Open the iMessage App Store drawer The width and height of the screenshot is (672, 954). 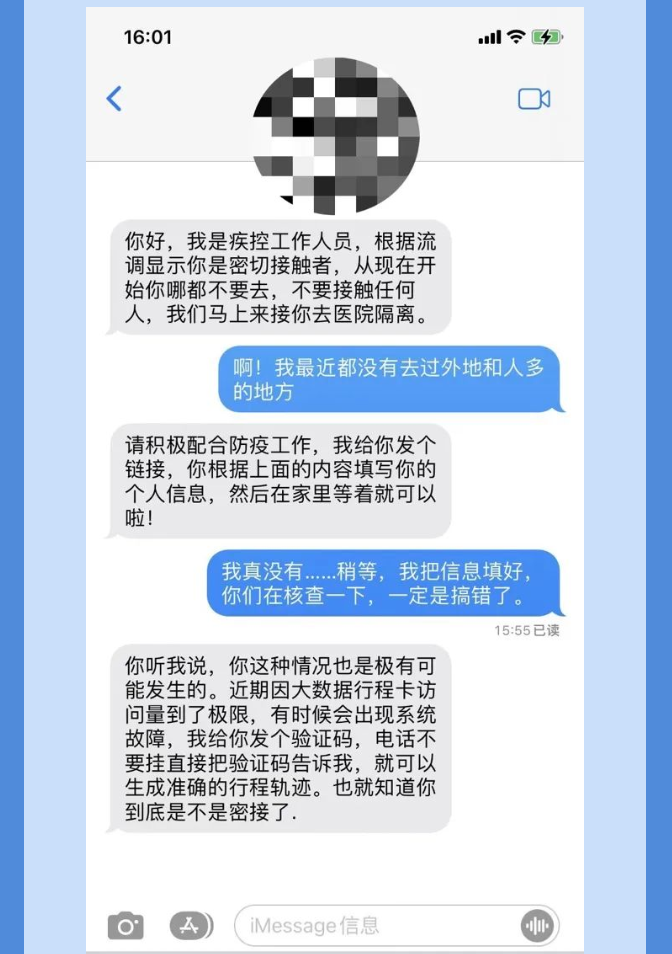[191, 926]
